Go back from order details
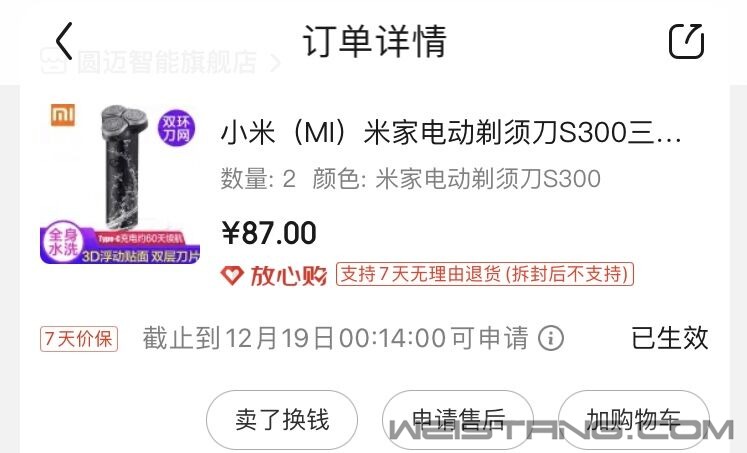 click(64, 41)
